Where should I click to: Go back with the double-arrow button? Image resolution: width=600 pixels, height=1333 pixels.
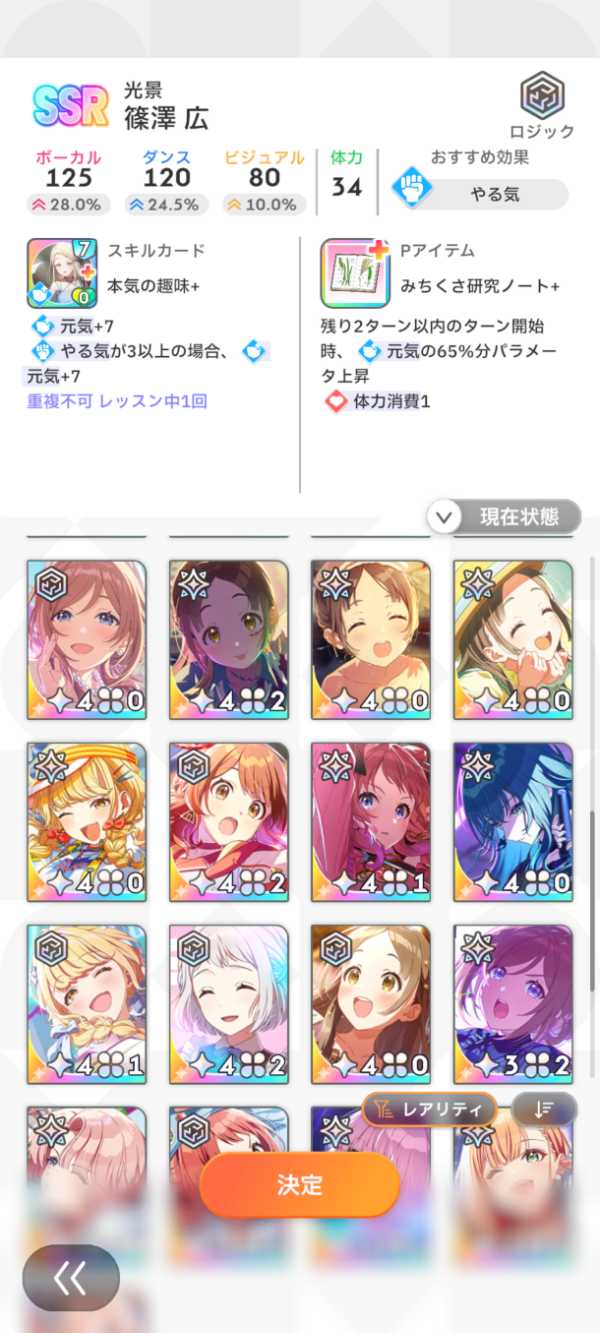coord(71,1277)
